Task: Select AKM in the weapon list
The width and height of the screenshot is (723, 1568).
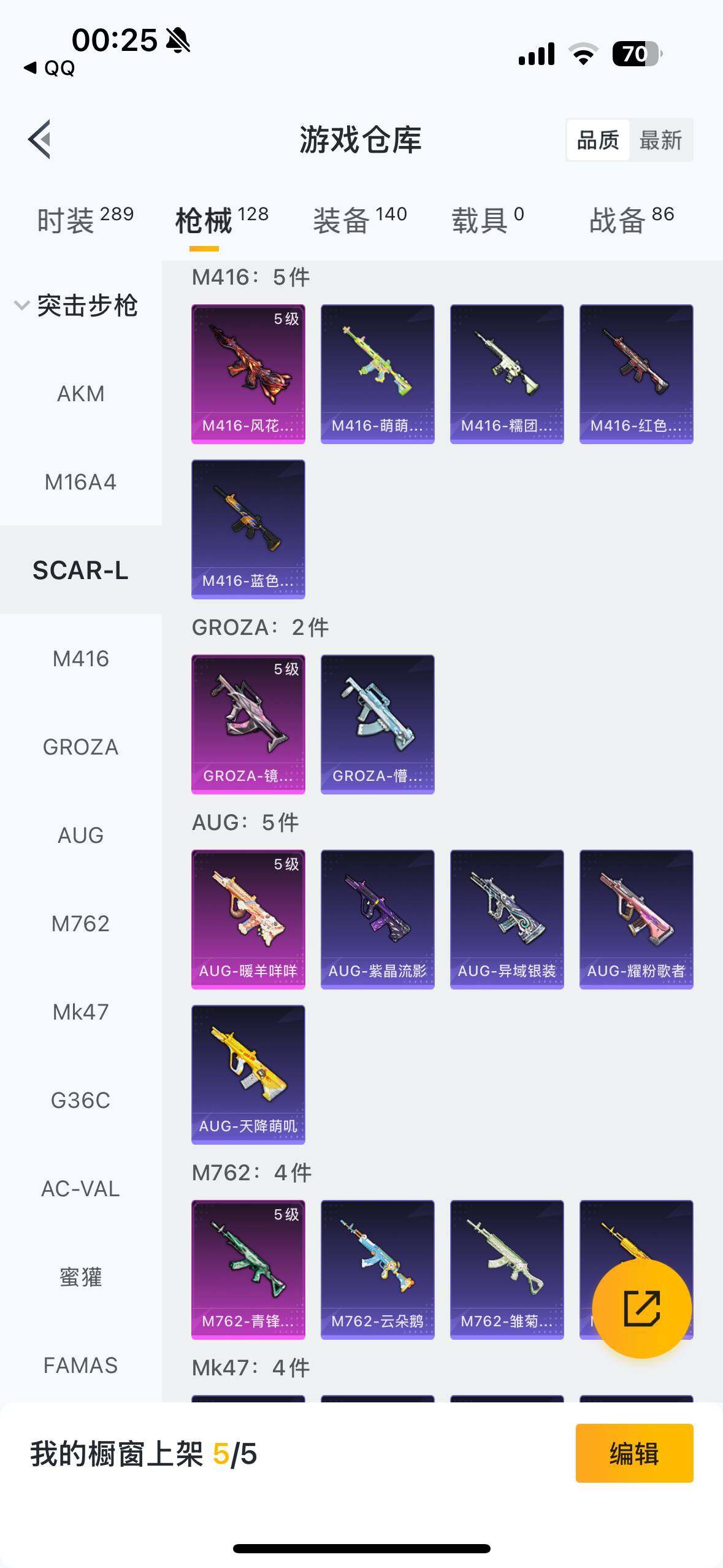Action: (x=80, y=393)
